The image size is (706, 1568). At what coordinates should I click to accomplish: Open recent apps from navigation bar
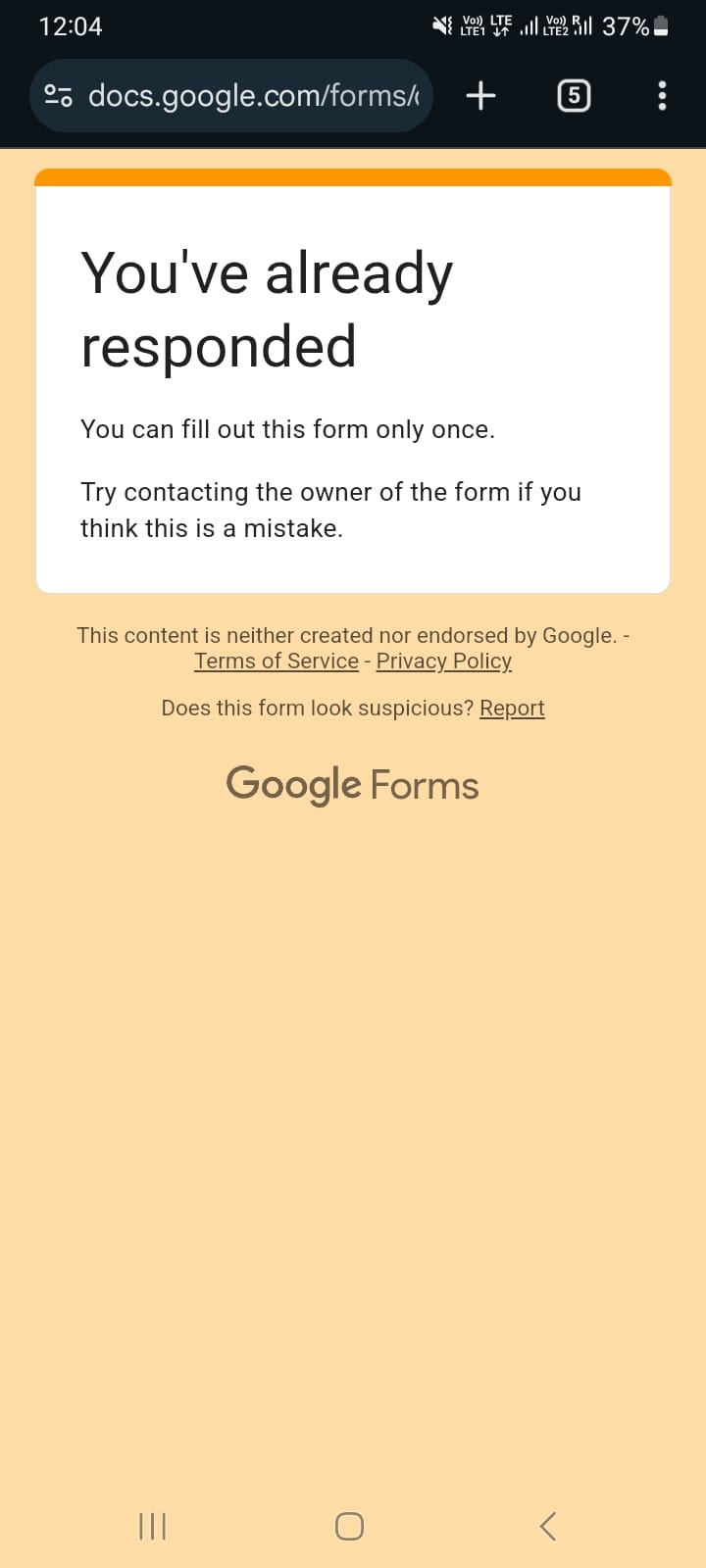coord(152,1526)
